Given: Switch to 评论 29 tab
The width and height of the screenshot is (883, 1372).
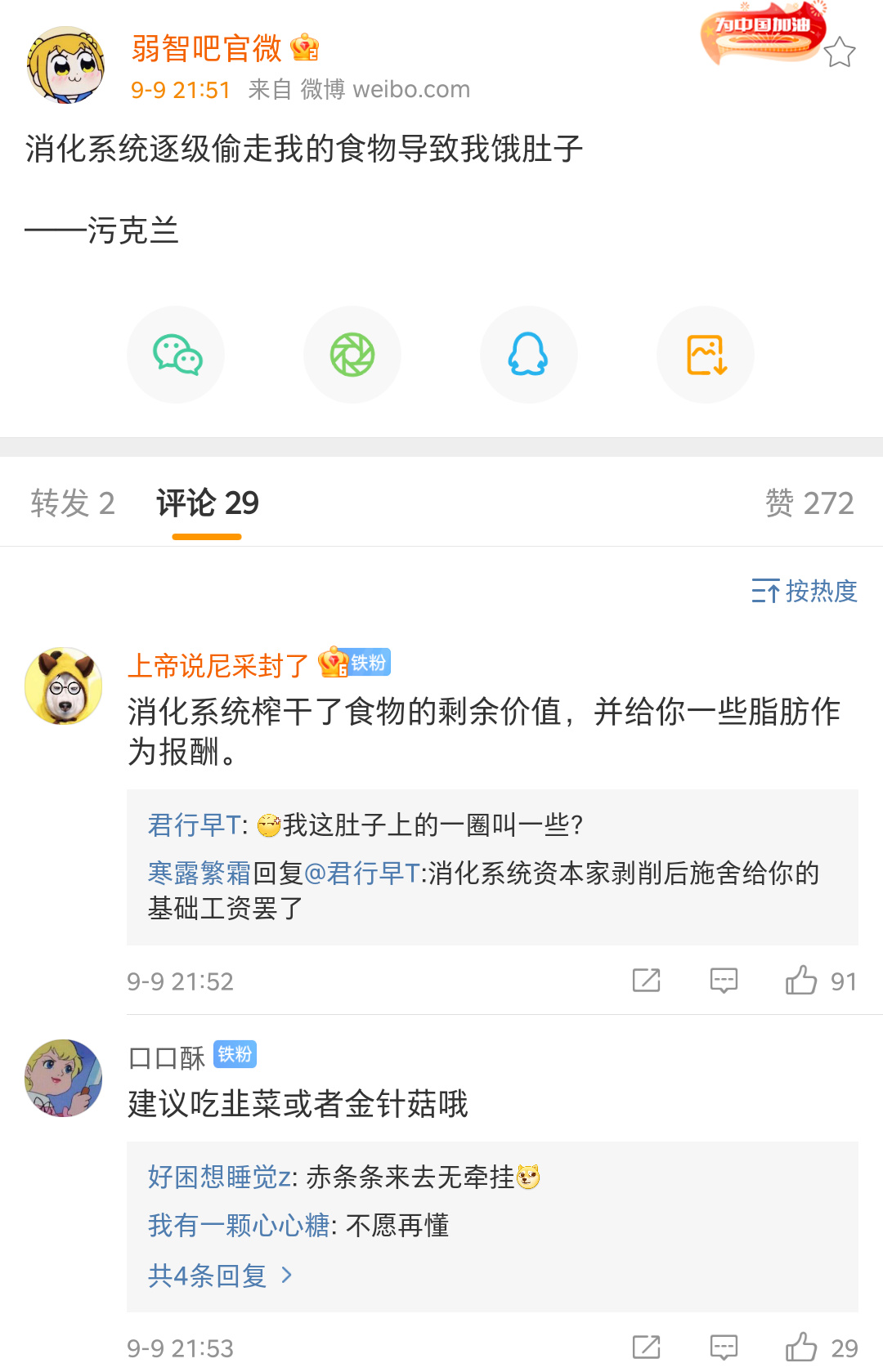Looking at the screenshot, I should (207, 503).
